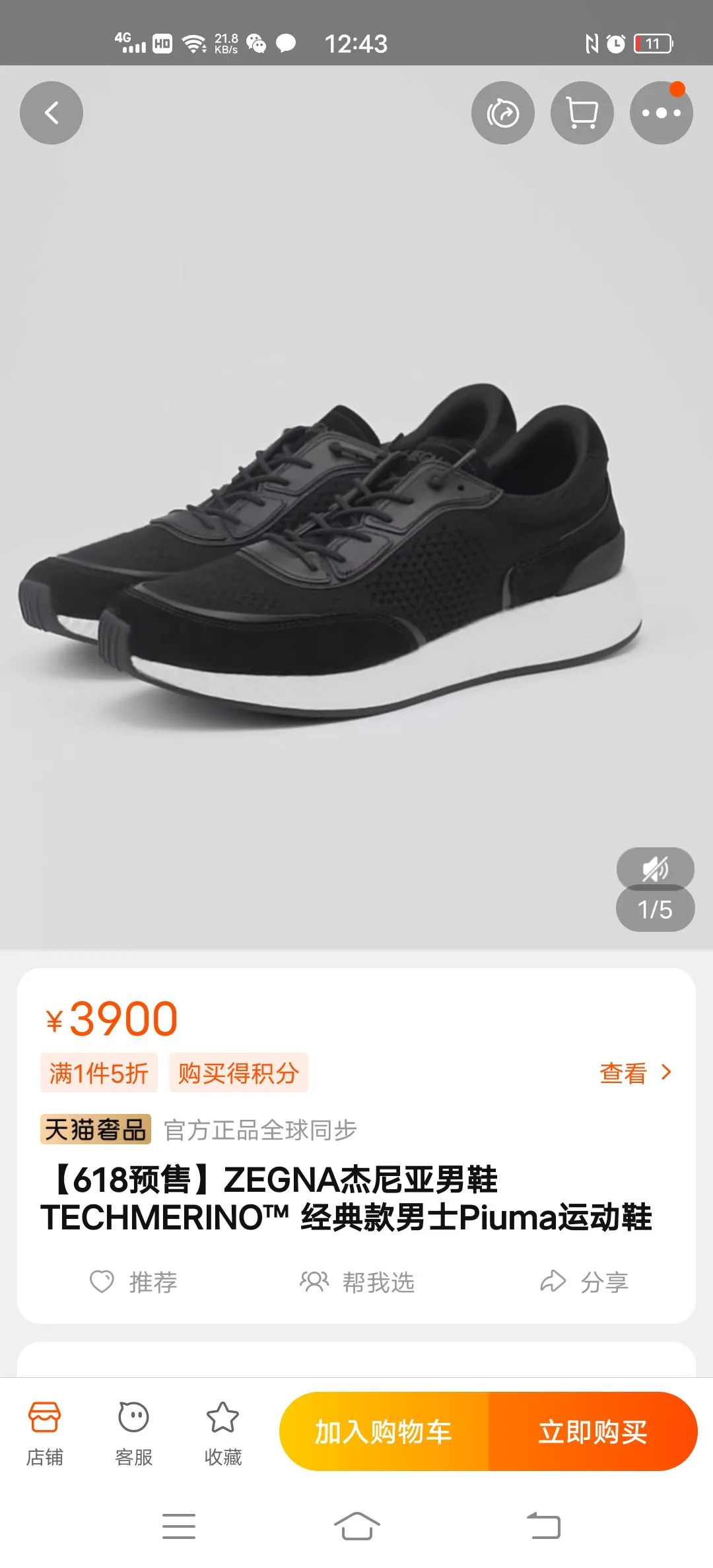Open the shopping cart icon
Image resolution: width=713 pixels, height=1568 pixels.
(x=582, y=113)
